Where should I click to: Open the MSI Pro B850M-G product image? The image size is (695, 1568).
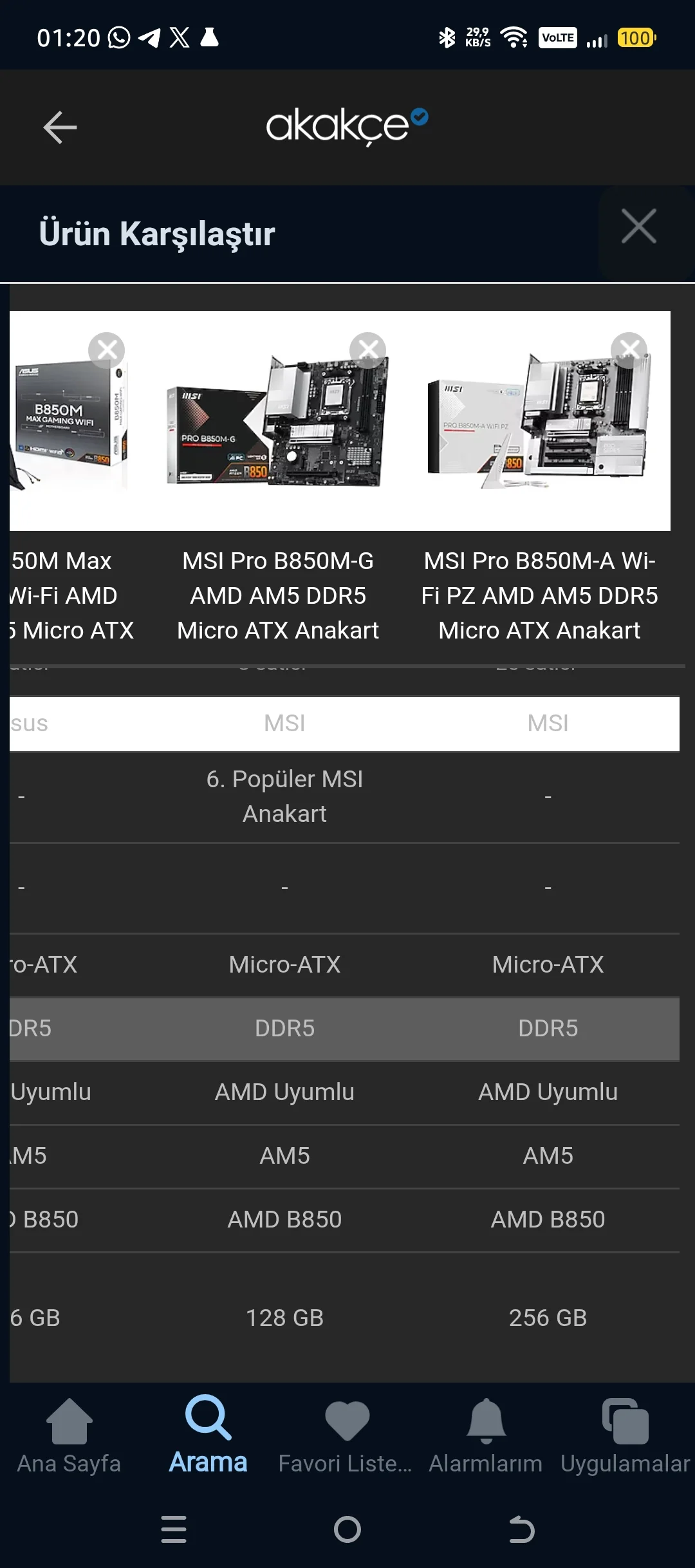278,421
